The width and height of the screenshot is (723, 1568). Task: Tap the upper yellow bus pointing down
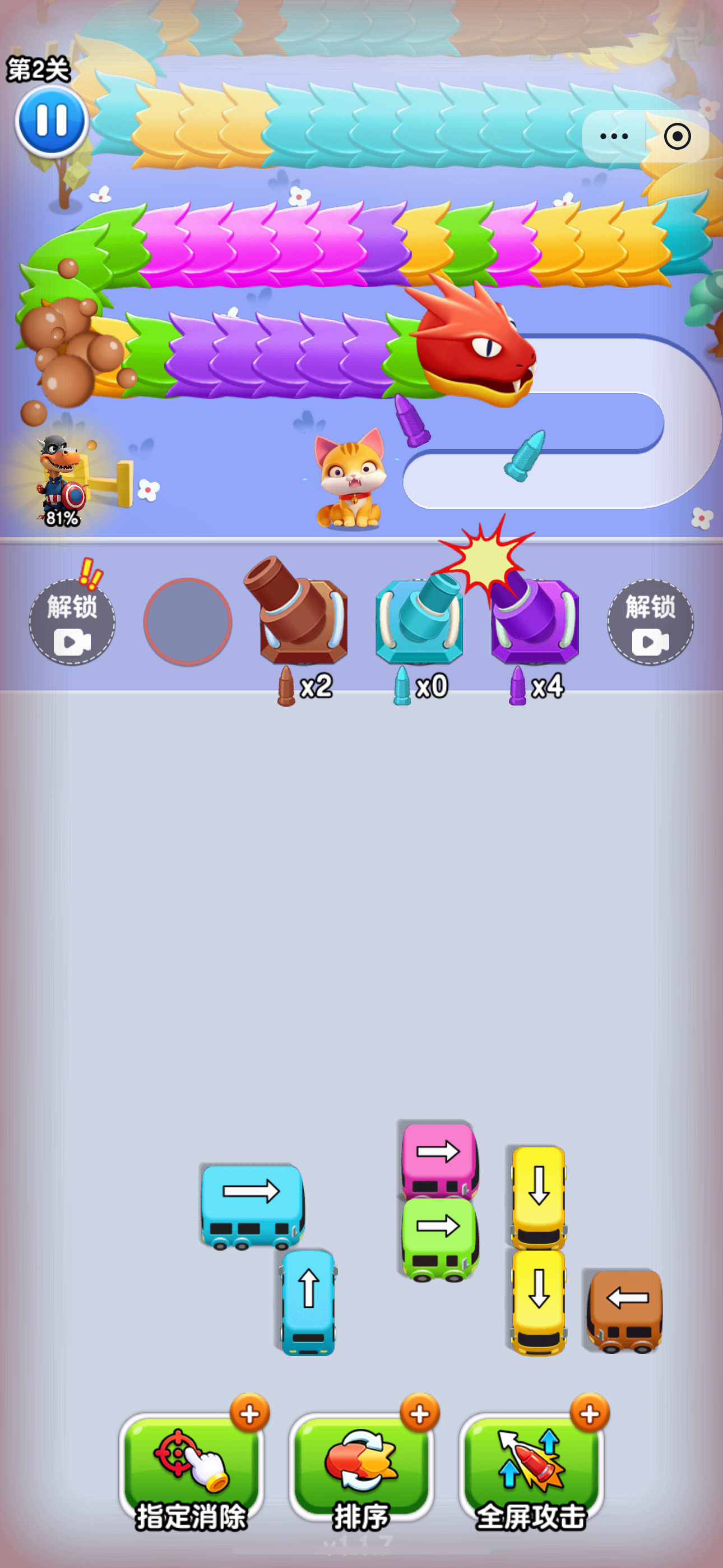pyautogui.click(x=538, y=1196)
